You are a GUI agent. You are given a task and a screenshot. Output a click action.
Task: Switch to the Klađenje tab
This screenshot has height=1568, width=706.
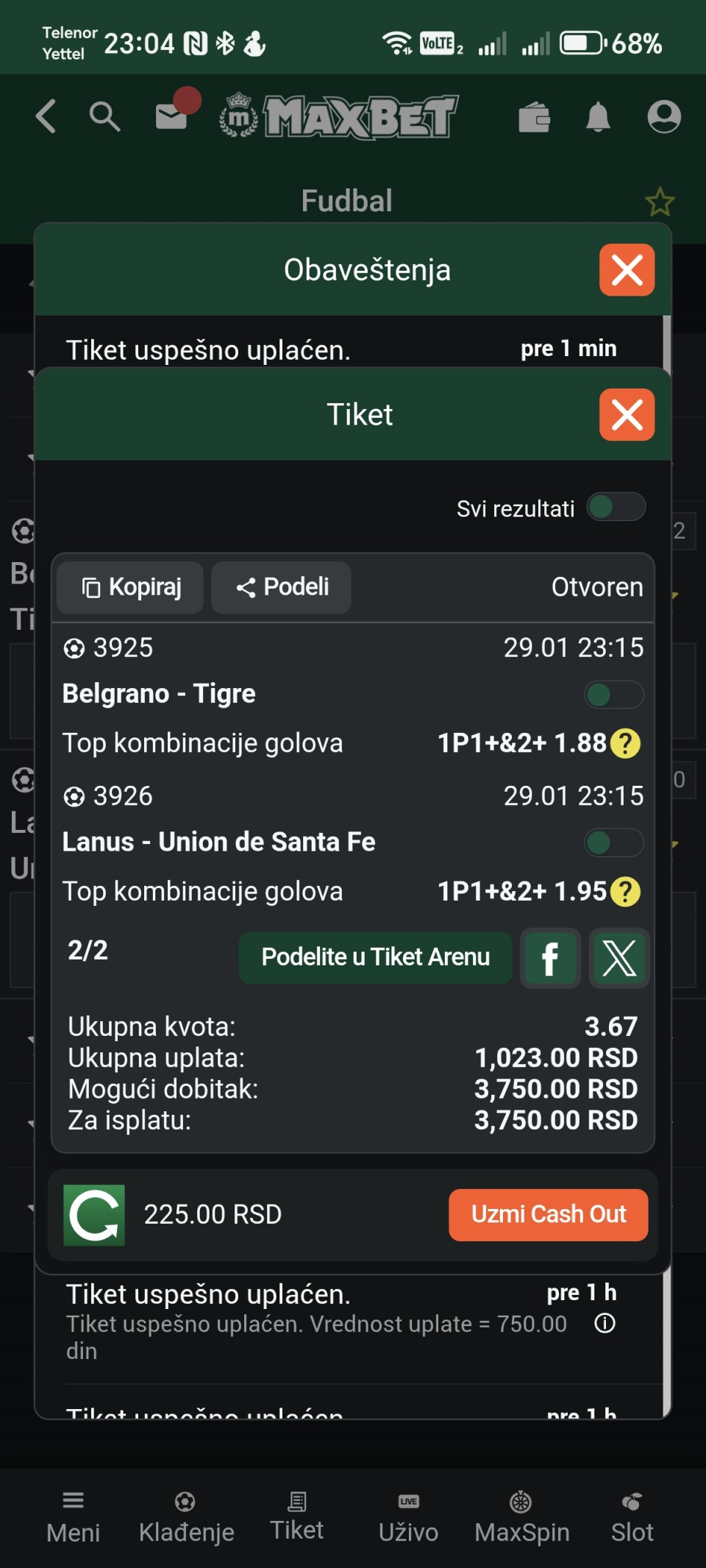(186, 1516)
